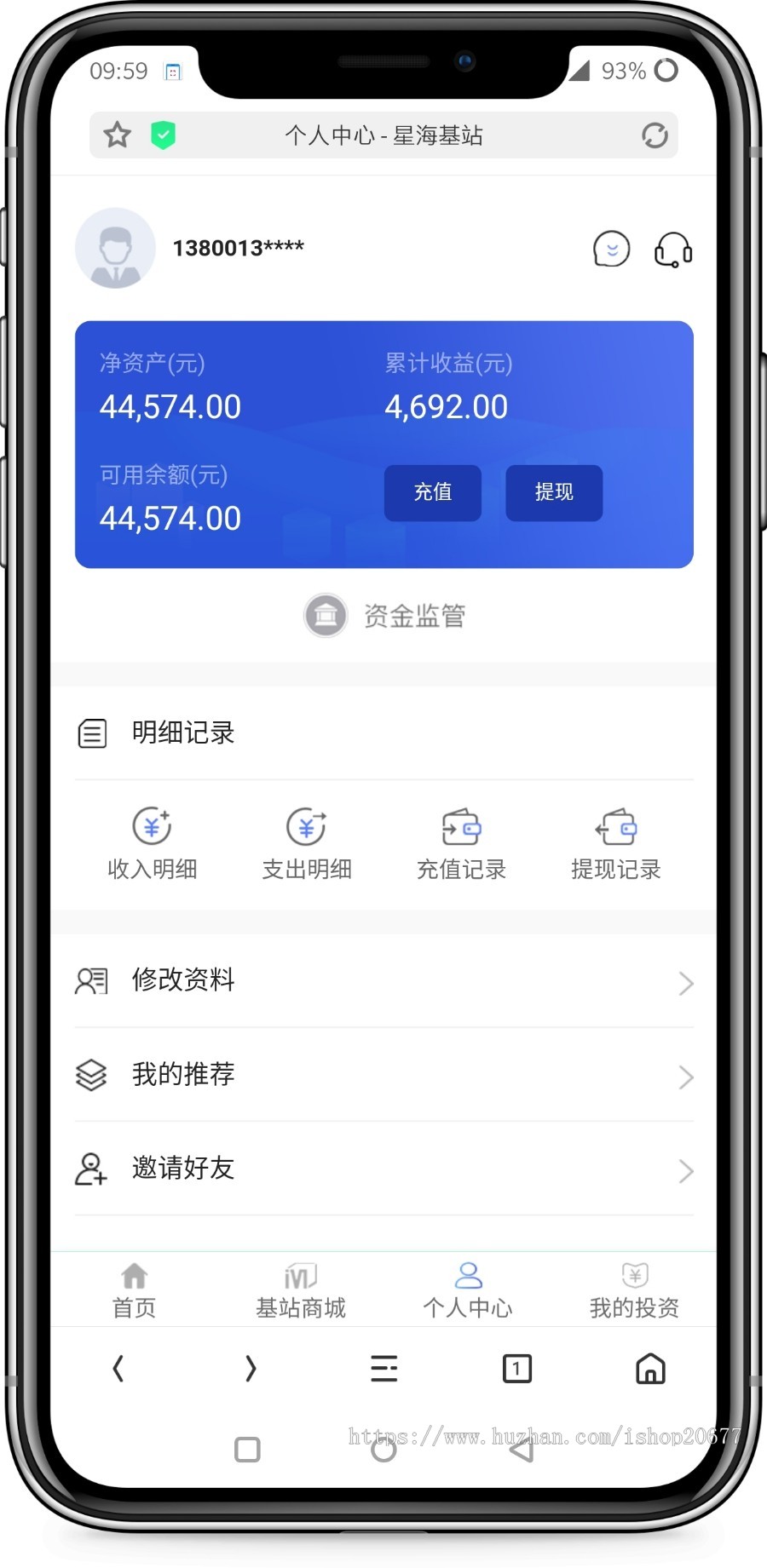Open the 收入明细 income details icon

click(x=153, y=825)
